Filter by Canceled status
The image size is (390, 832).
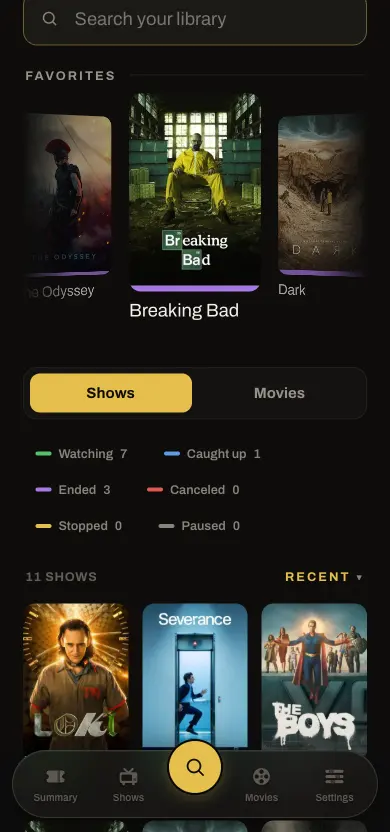coord(193,490)
